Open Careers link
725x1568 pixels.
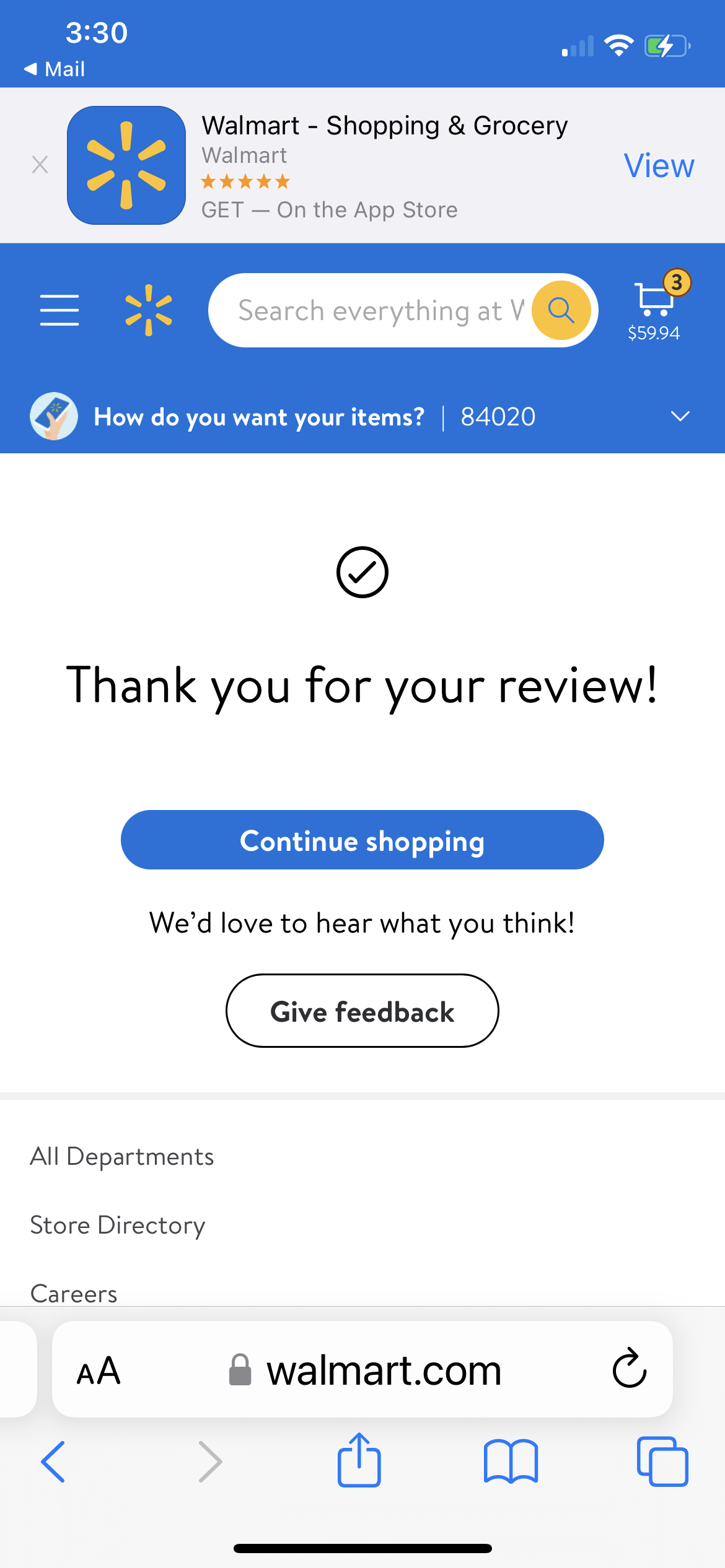74,1293
